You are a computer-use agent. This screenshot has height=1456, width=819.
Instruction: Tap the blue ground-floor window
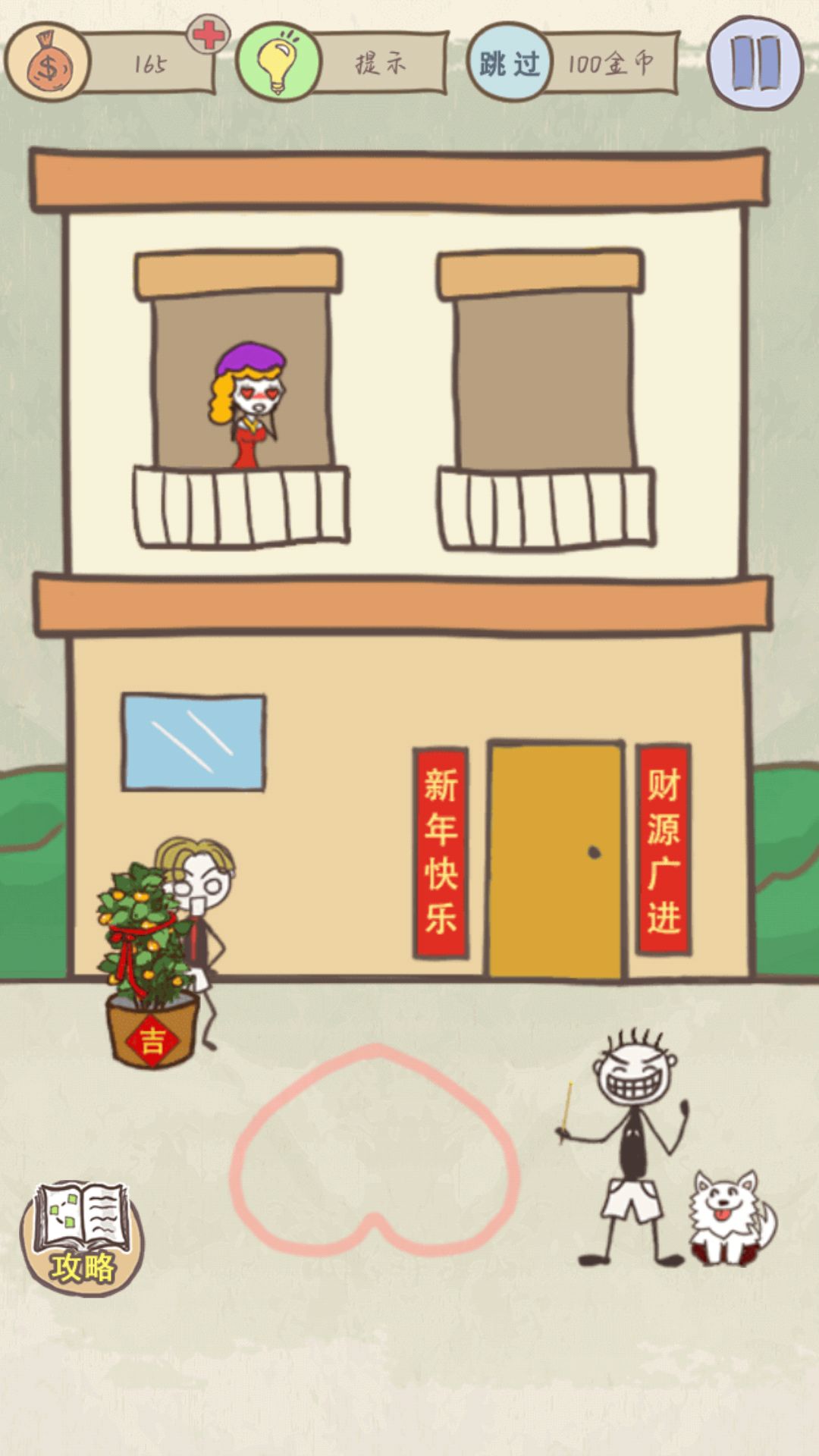click(x=193, y=743)
